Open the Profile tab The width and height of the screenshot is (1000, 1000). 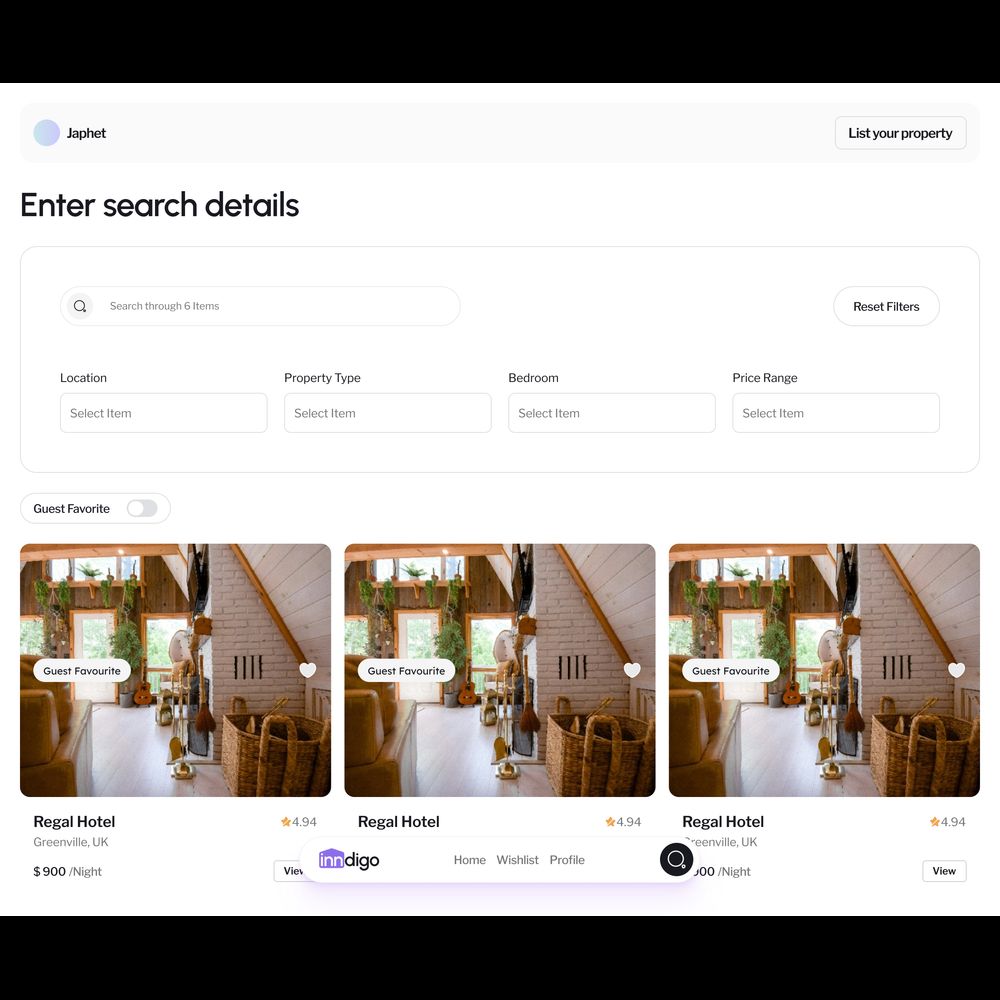(x=567, y=860)
